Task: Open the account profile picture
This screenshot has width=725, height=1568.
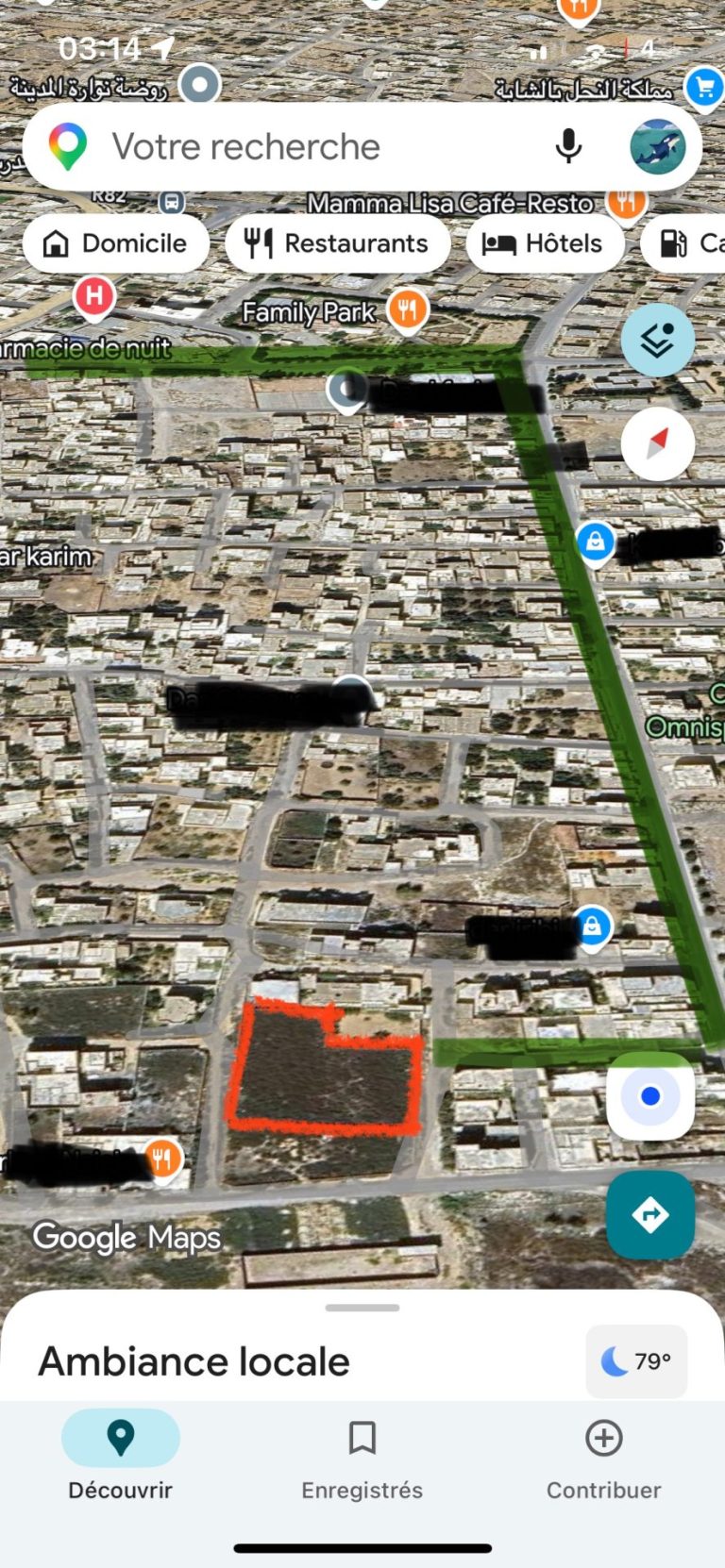Action: click(658, 146)
